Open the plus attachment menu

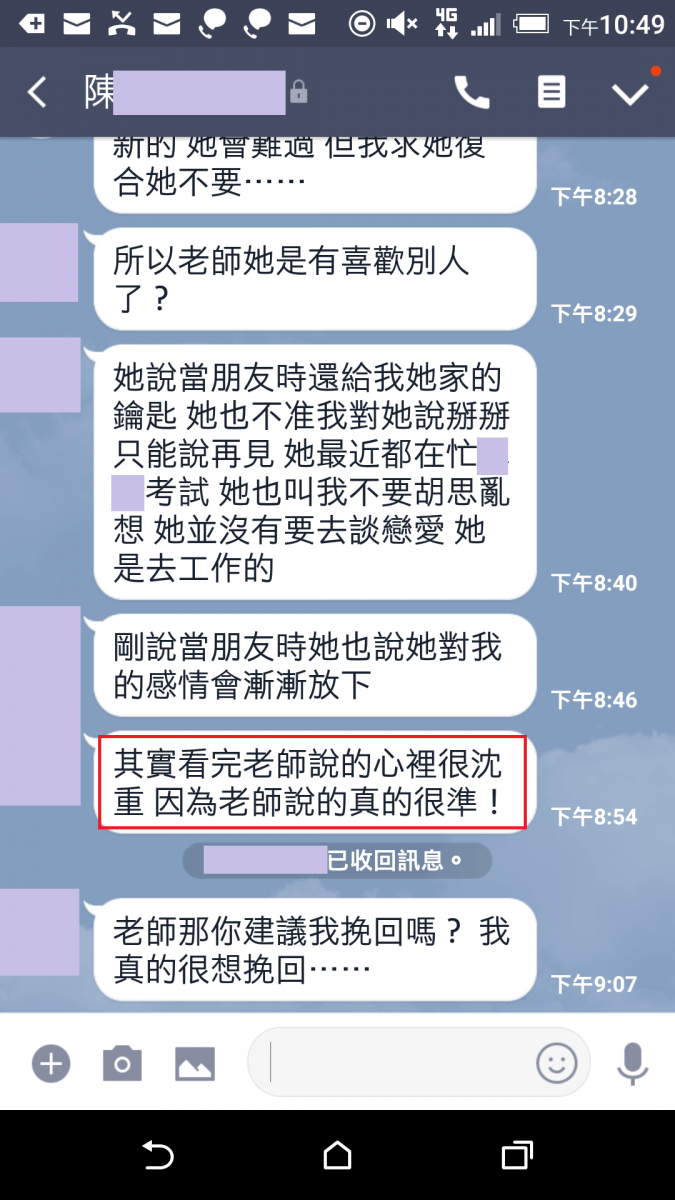pos(50,1063)
